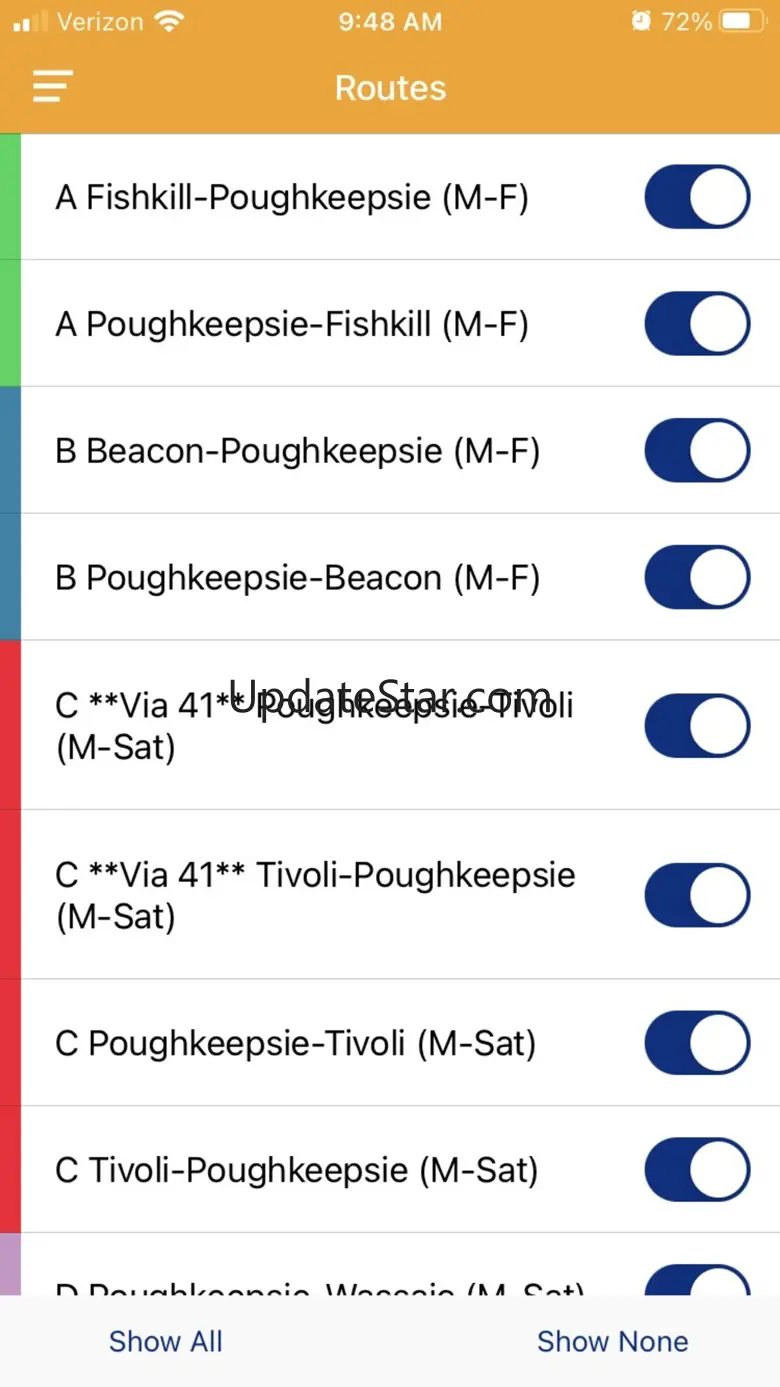Open the hamburger menu

(53, 87)
